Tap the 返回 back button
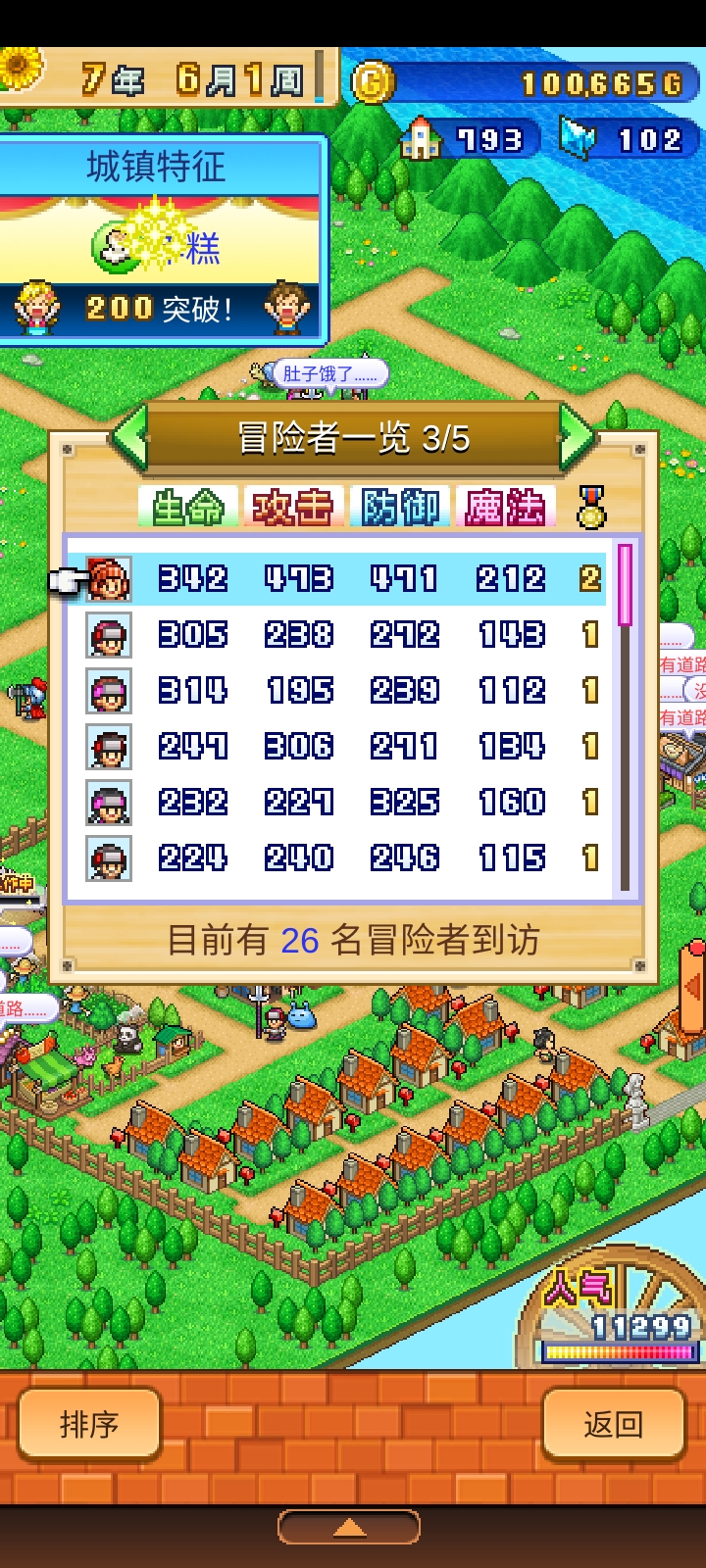The width and height of the screenshot is (706, 1568). point(614,1424)
